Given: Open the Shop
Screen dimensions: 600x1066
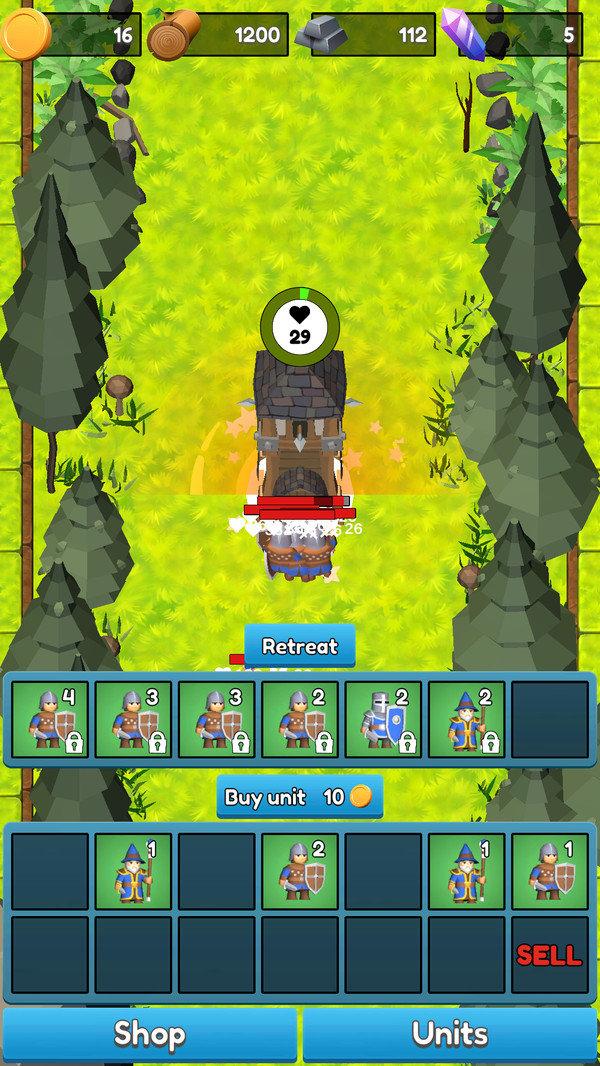Looking at the screenshot, I should point(149,1034).
